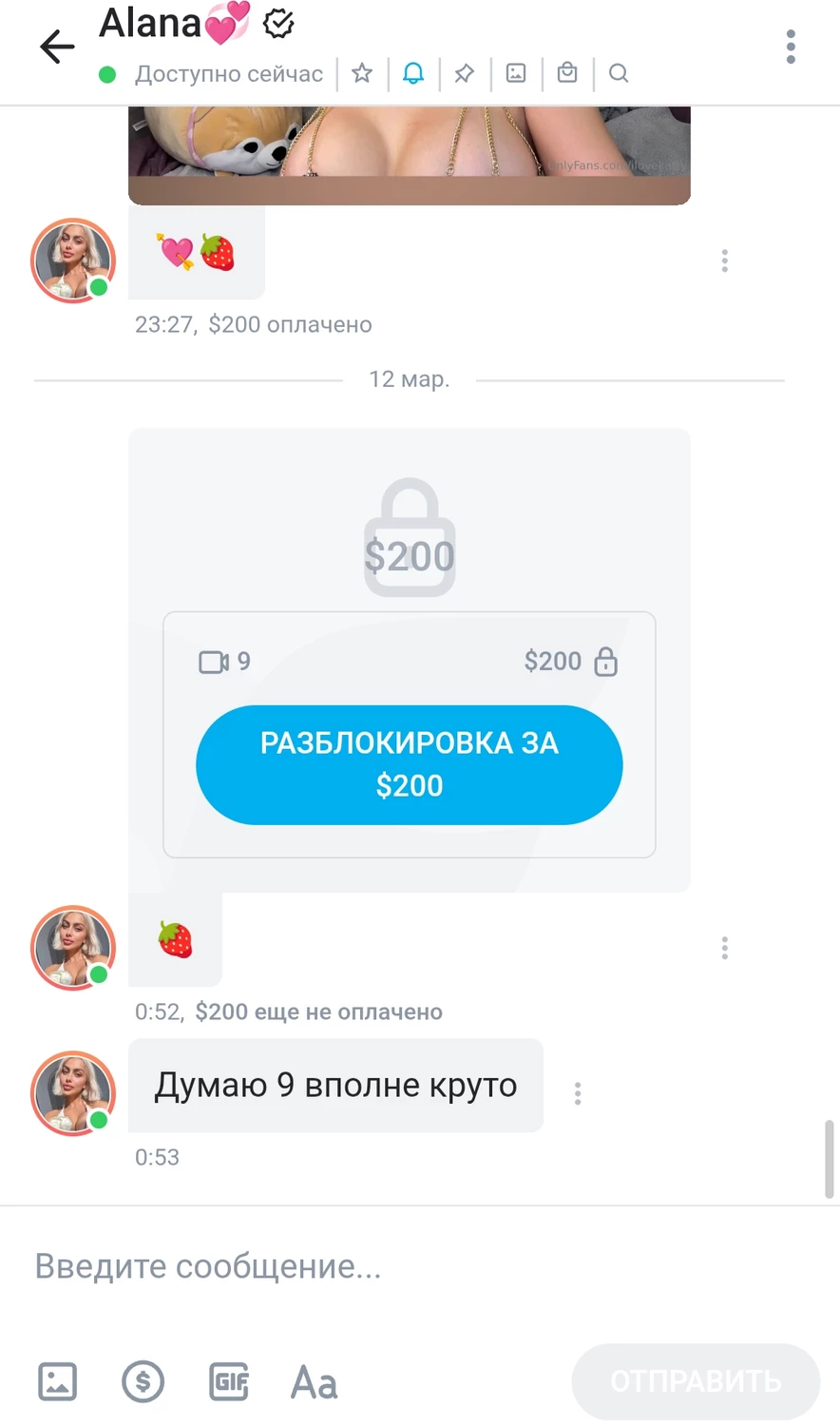
Task: Open options for the 0:52 strawberry message
Action: [x=724, y=947]
